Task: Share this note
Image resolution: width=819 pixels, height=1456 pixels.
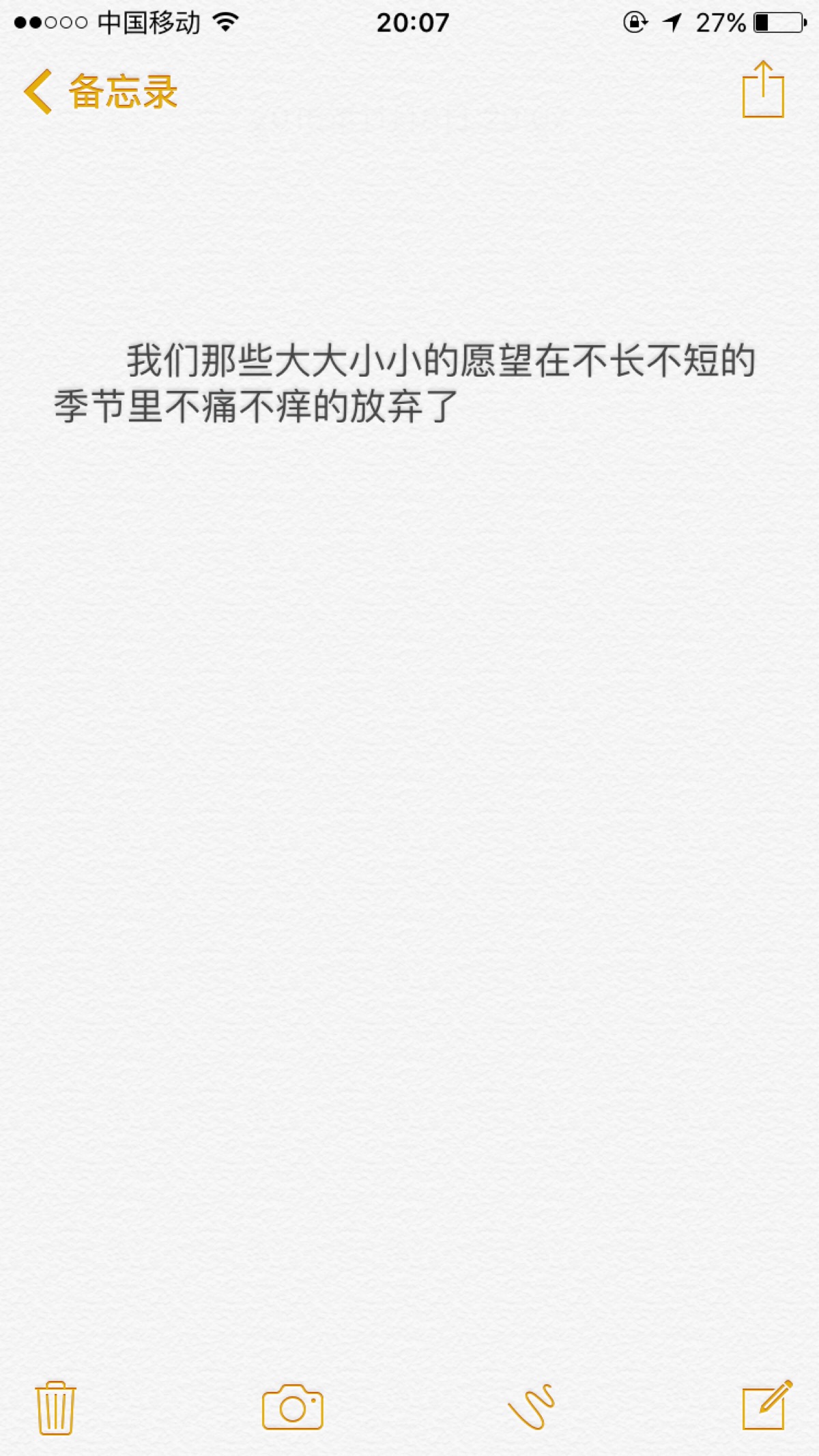Action: tap(762, 90)
